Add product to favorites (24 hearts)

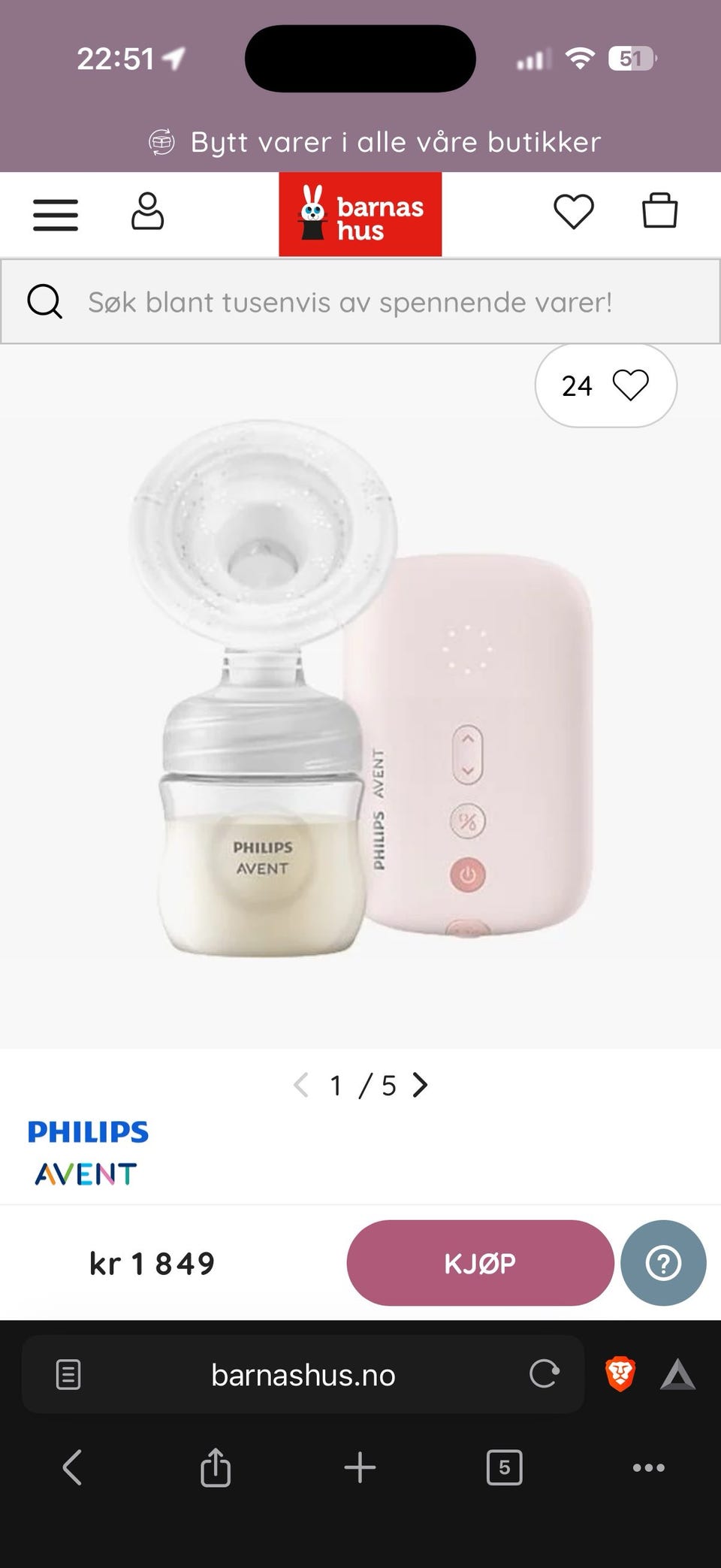click(x=606, y=385)
